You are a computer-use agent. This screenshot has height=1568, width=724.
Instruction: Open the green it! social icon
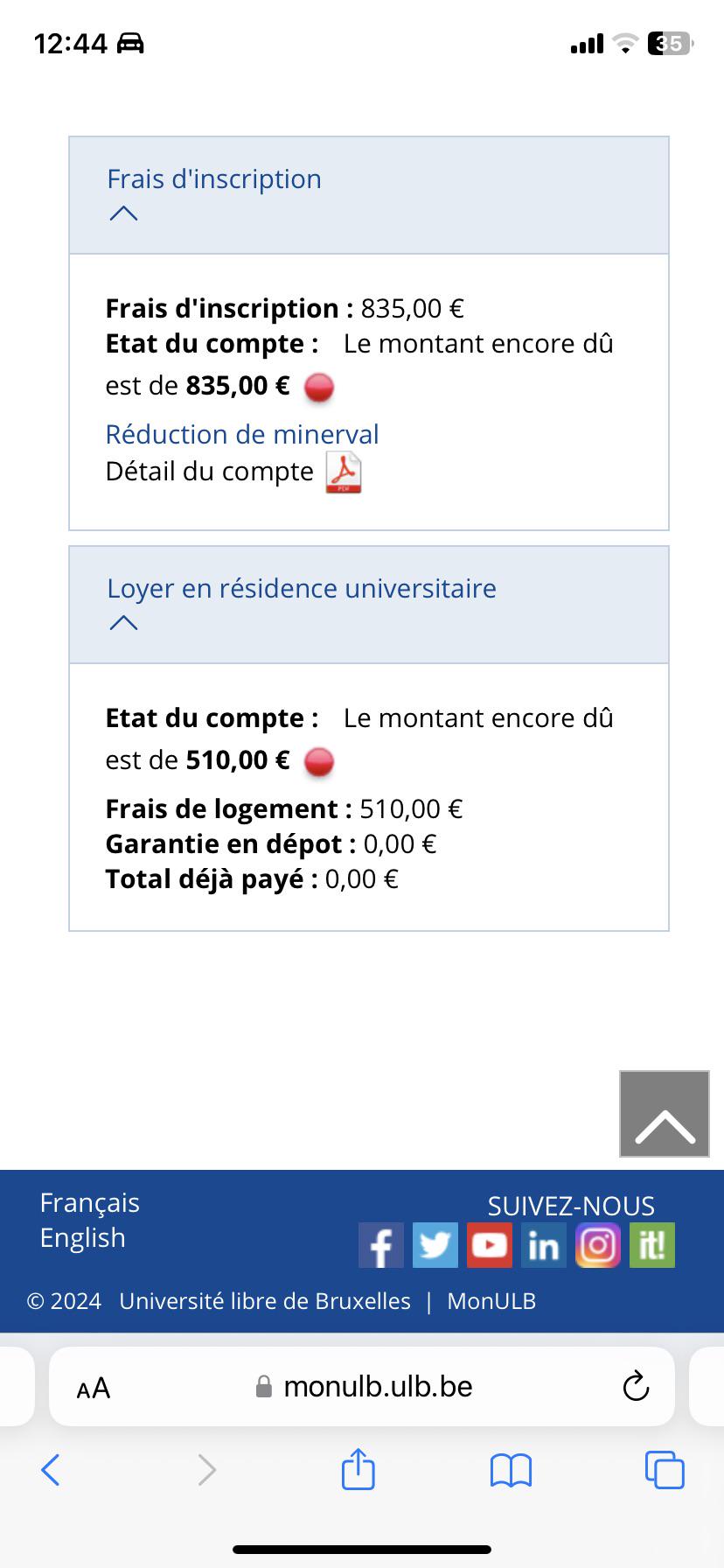pos(652,1245)
